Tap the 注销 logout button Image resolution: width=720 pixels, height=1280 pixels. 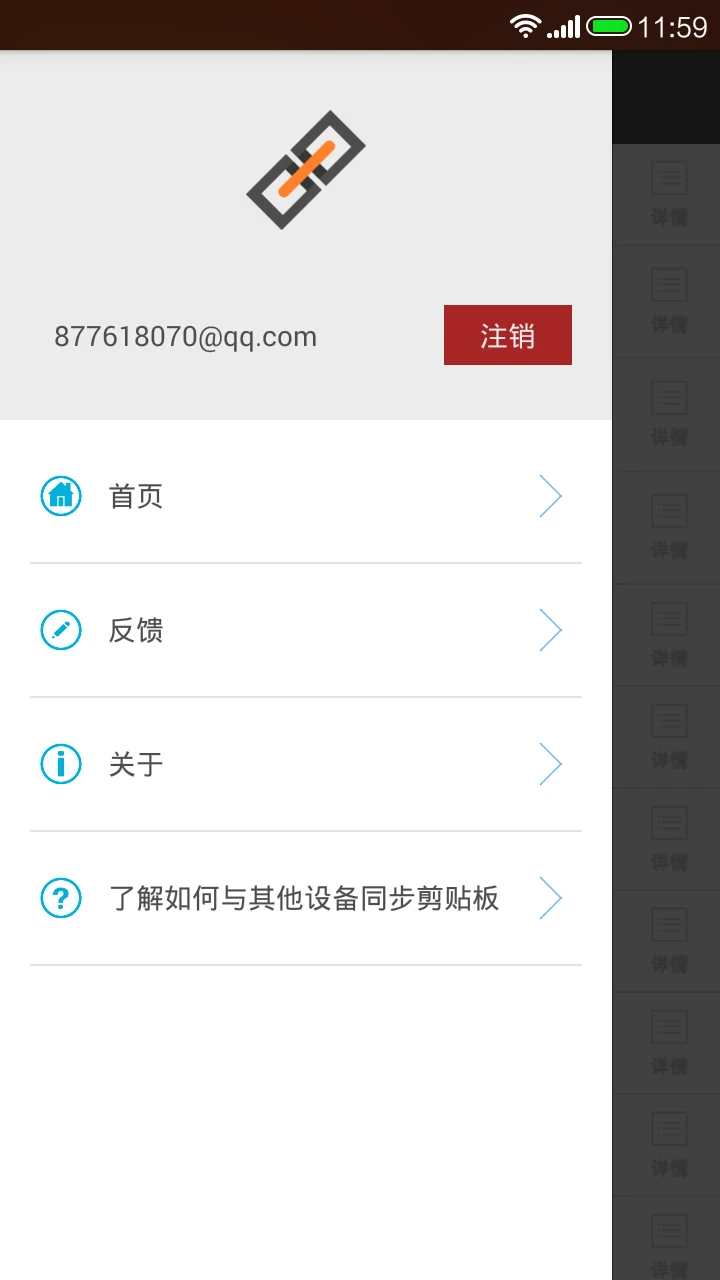click(x=507, y=336)
